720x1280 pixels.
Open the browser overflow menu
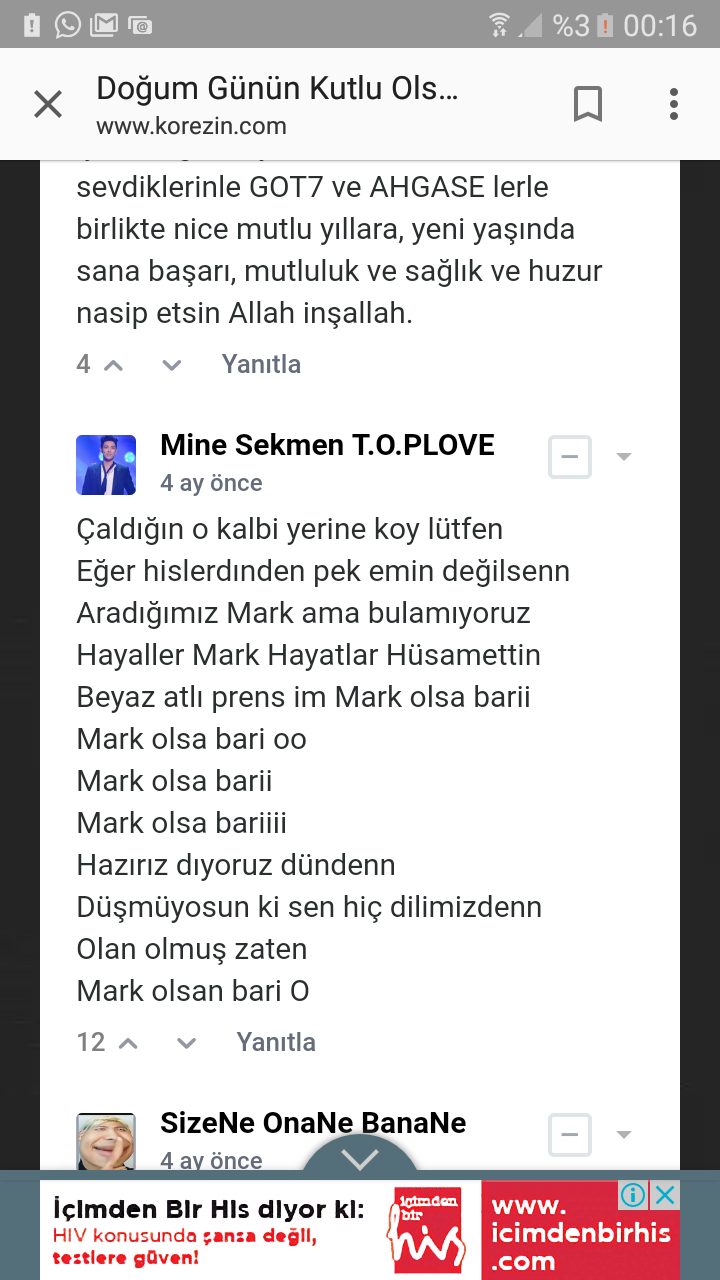pyautogui.click(x=674, y=104)
